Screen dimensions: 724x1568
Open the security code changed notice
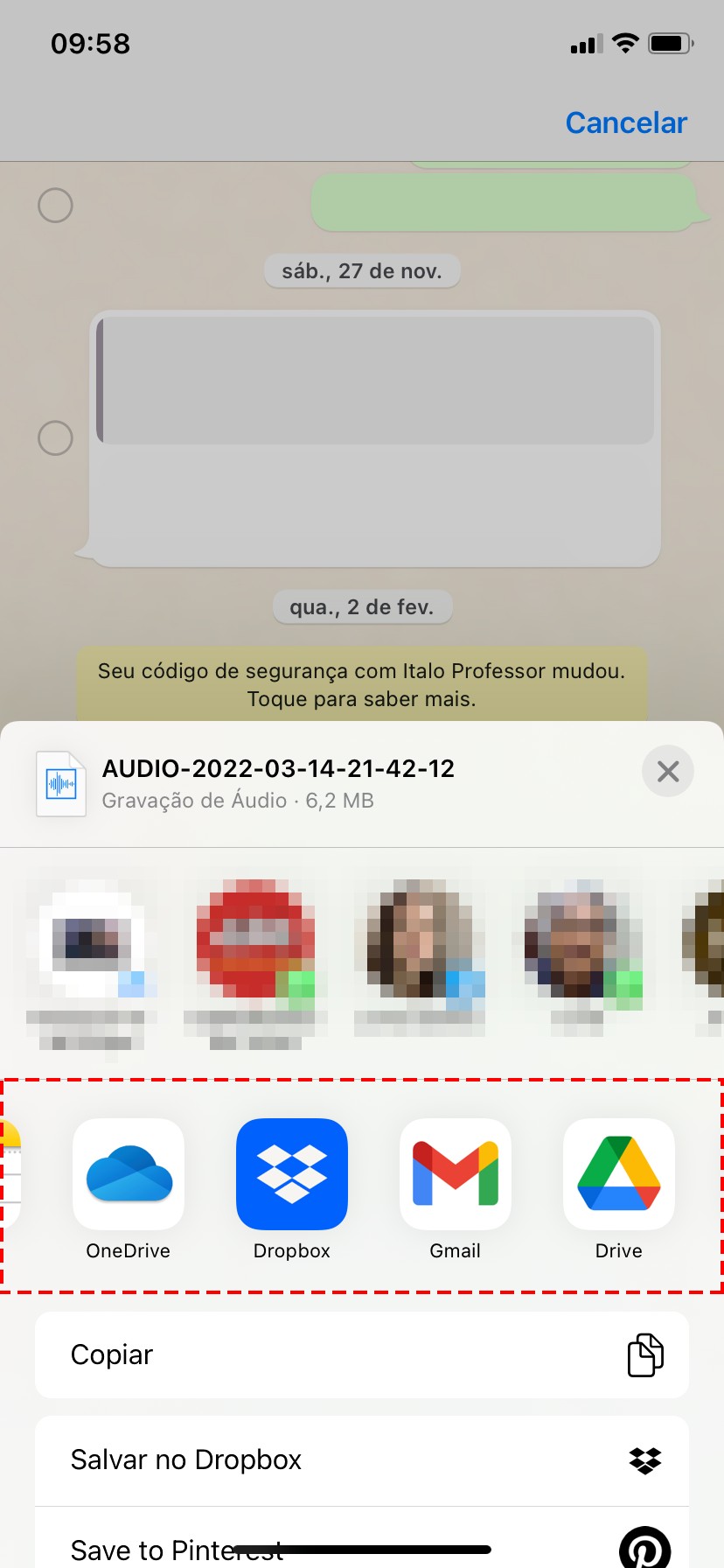tap(362, 684)
